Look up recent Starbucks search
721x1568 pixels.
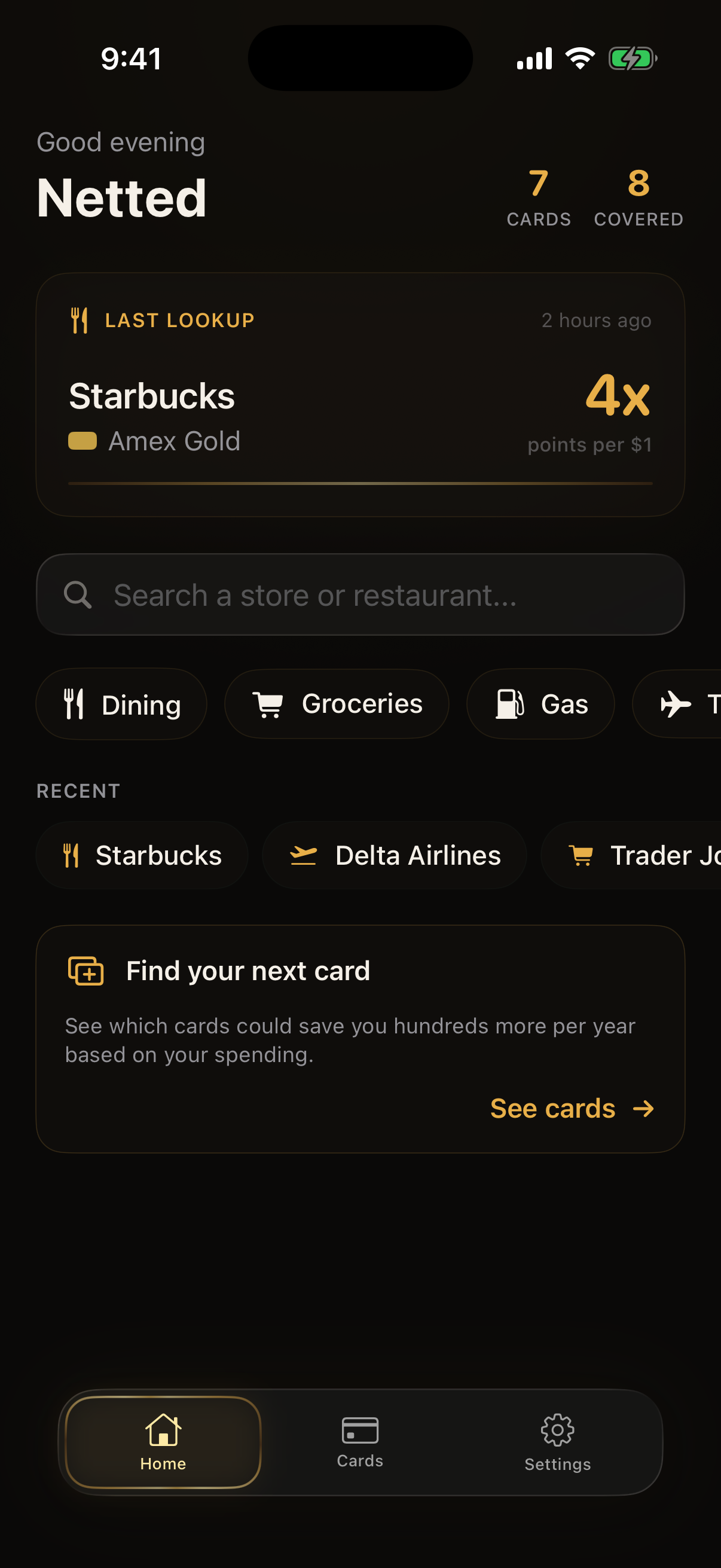tap(142, 855)
